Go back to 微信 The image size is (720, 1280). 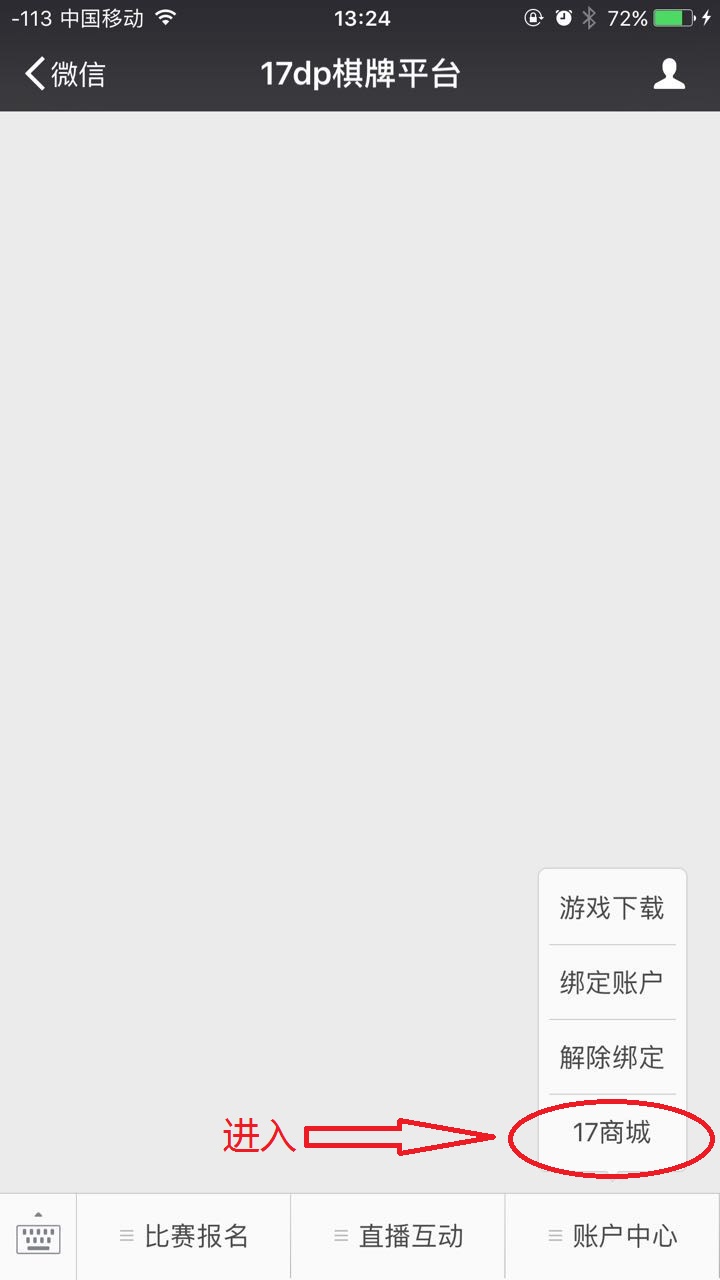point(65,74)
